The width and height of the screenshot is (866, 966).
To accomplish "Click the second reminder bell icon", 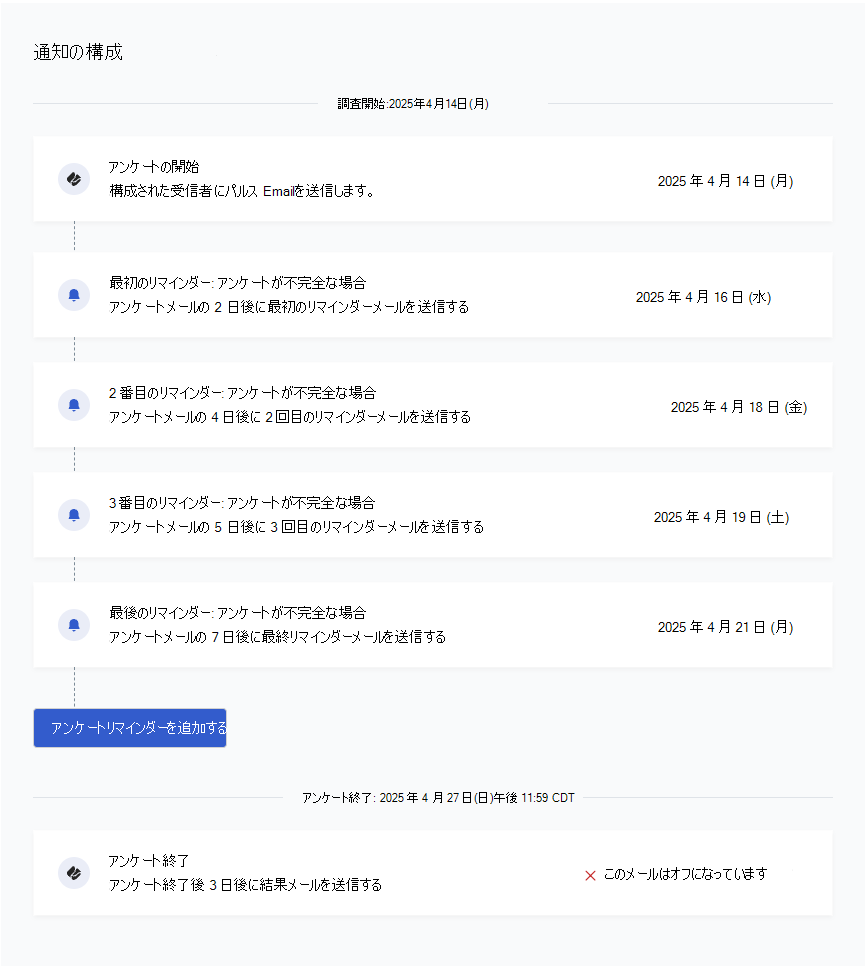I will click(x=74, y=405).
